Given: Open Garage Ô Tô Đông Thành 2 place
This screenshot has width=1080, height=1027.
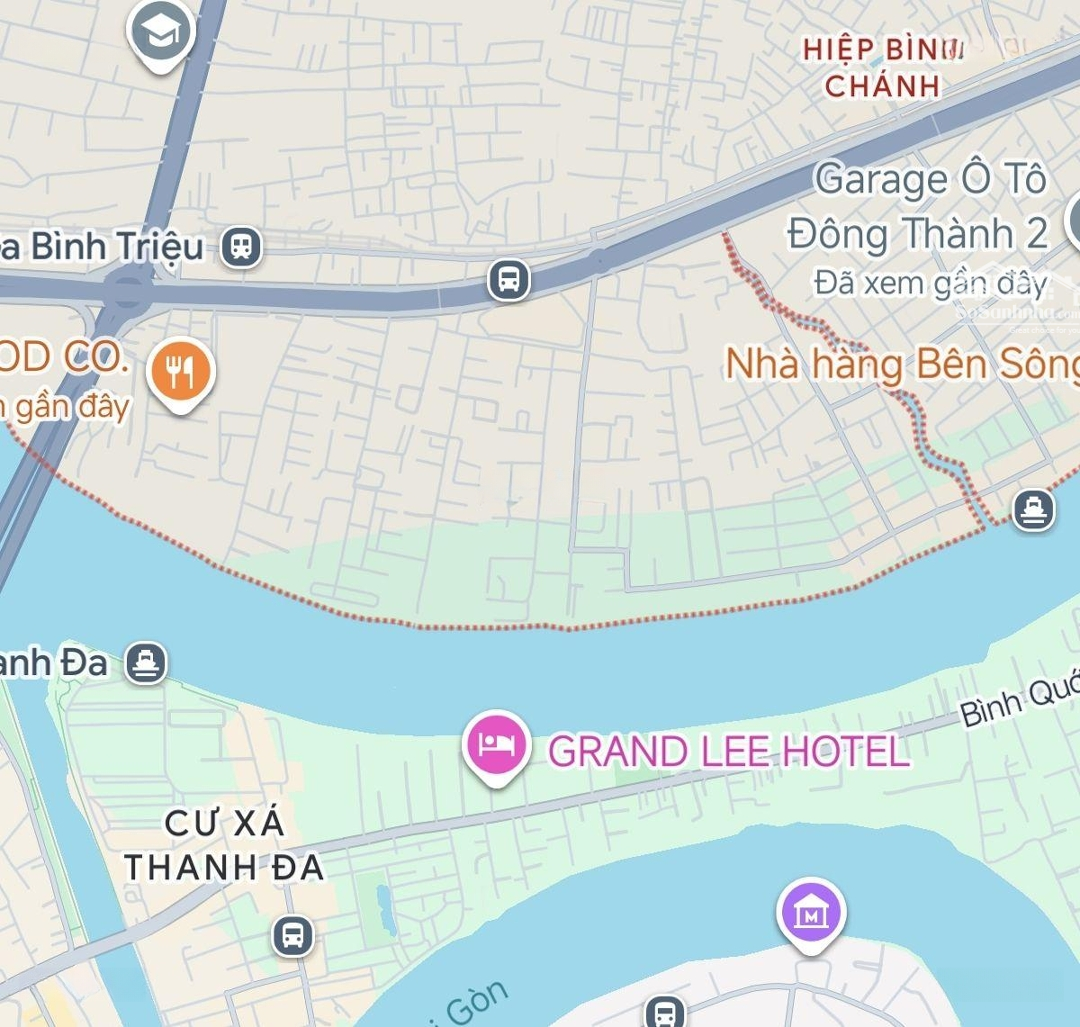Looking at the screenshot, I should [x=917, y=207].
